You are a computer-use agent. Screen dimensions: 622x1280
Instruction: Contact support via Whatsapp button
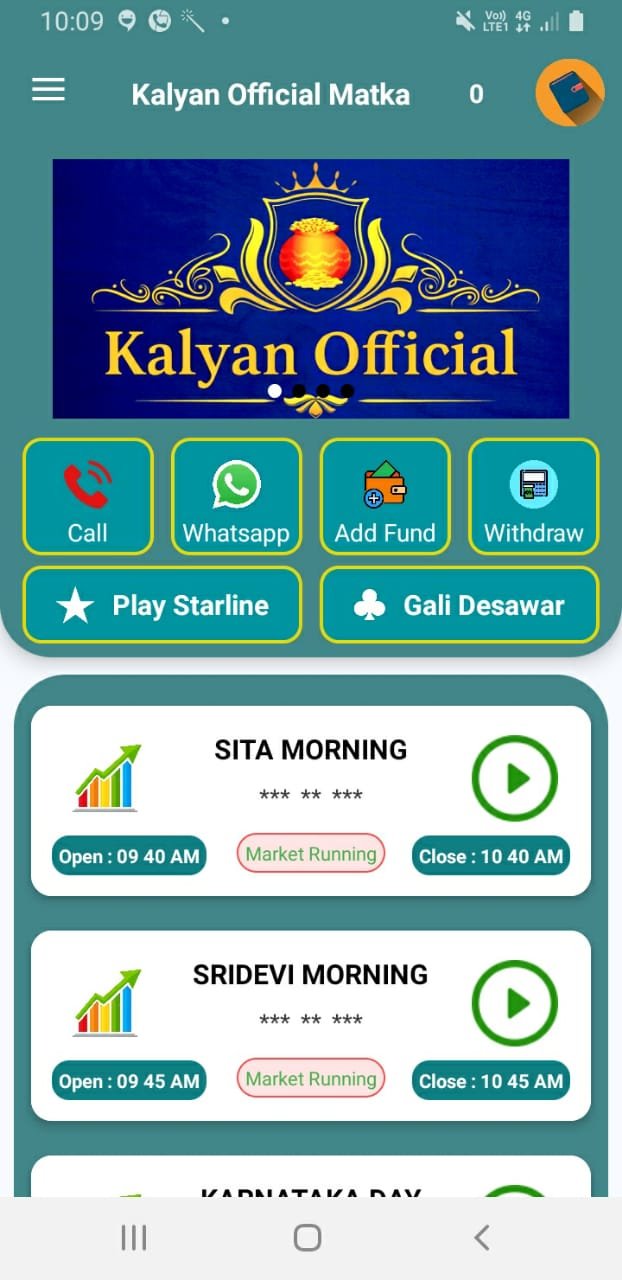click(x=236, y=496)
